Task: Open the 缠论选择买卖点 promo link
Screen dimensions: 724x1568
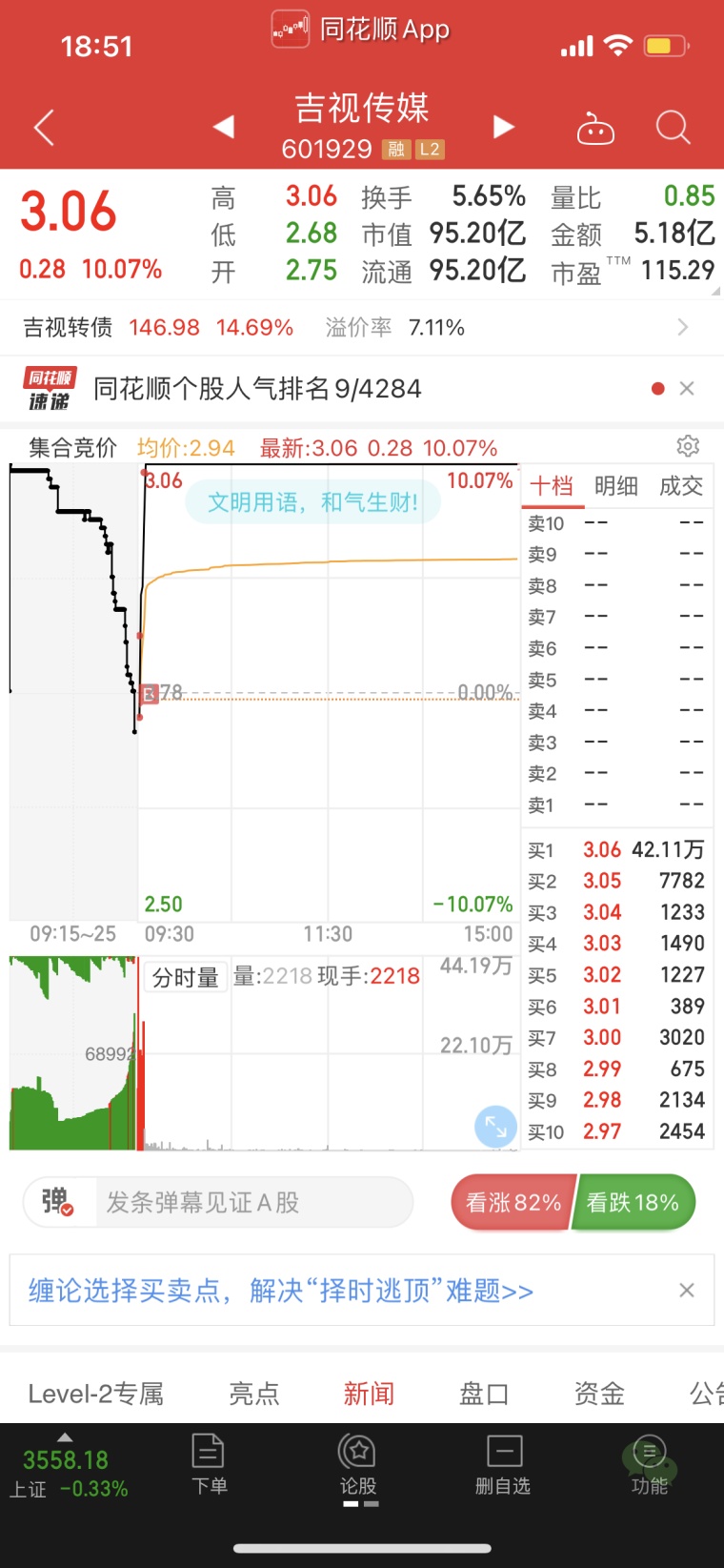Action: point(281,1291)
